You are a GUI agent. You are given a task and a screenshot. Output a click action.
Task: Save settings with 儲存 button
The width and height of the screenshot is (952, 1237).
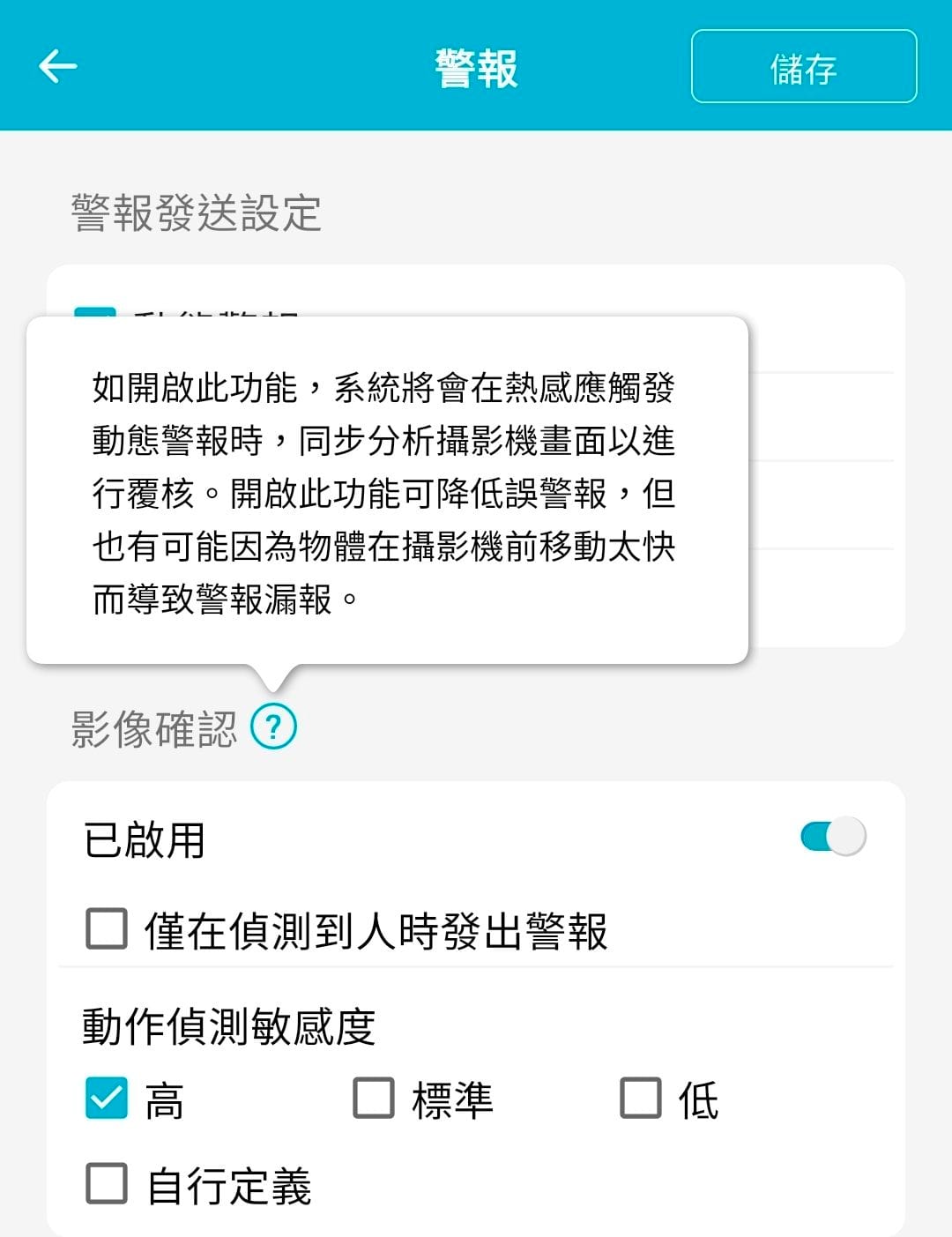(803, 67)
